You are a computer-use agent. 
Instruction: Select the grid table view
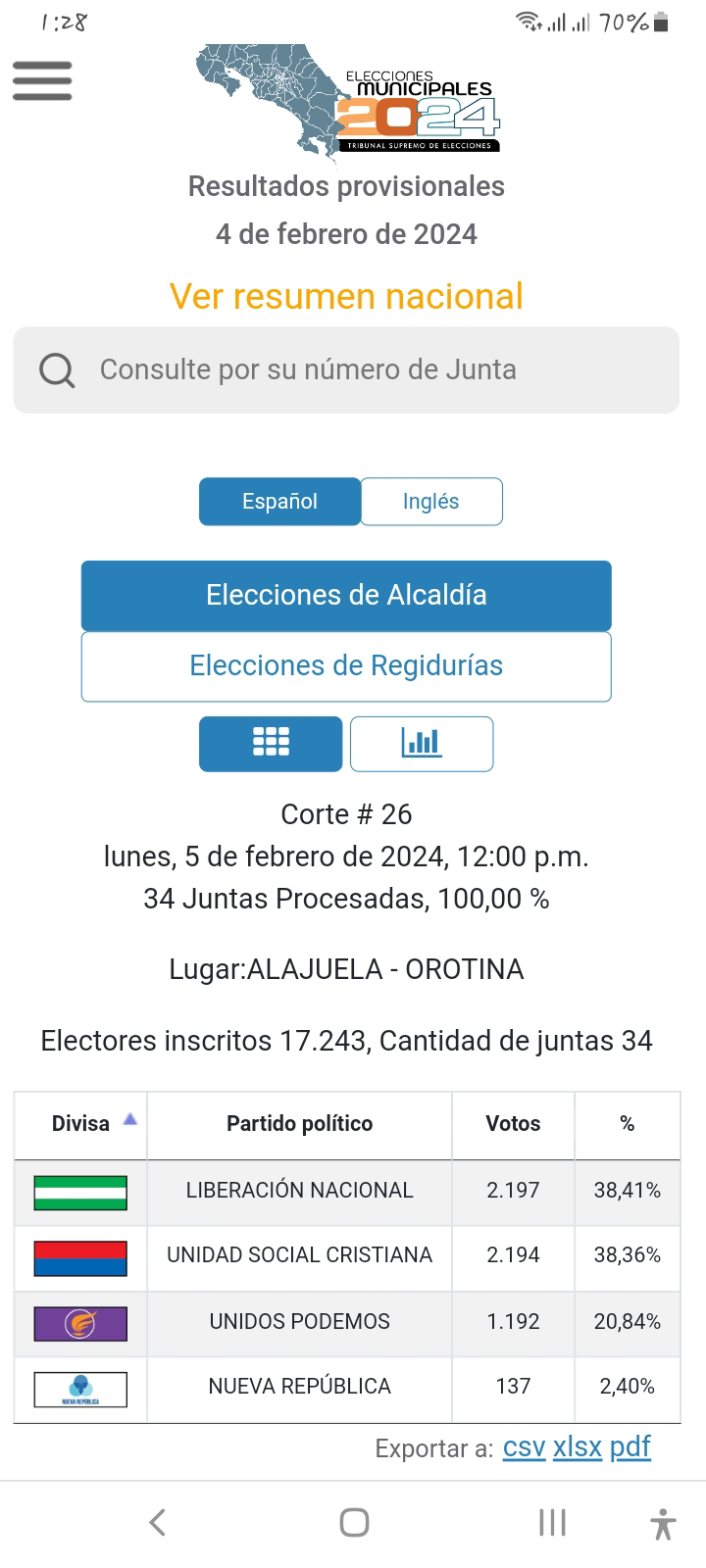pyautogui.click(x=271, y=744)
